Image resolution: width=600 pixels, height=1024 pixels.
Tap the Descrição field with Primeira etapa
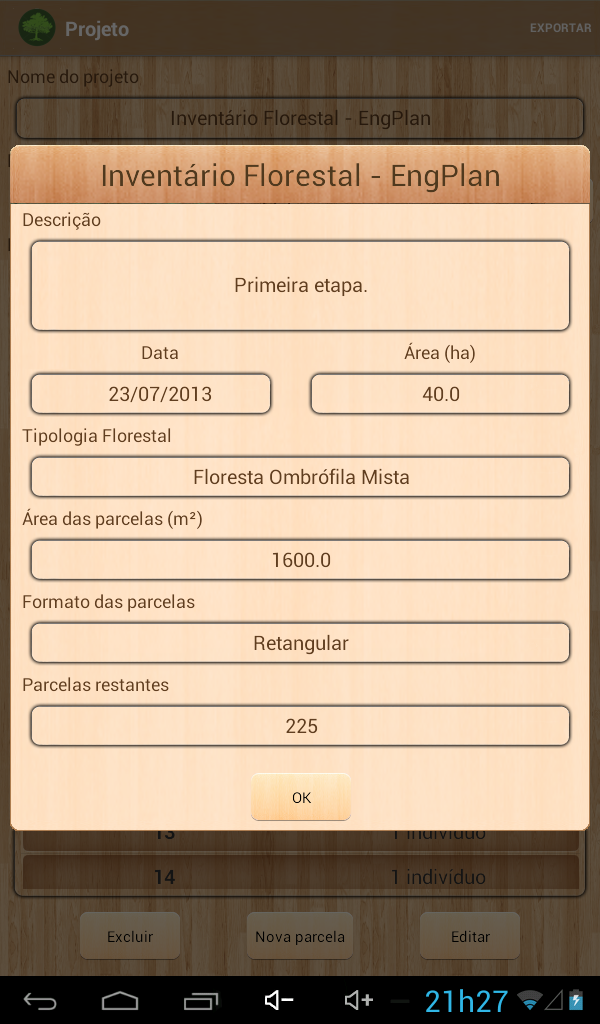300,285
